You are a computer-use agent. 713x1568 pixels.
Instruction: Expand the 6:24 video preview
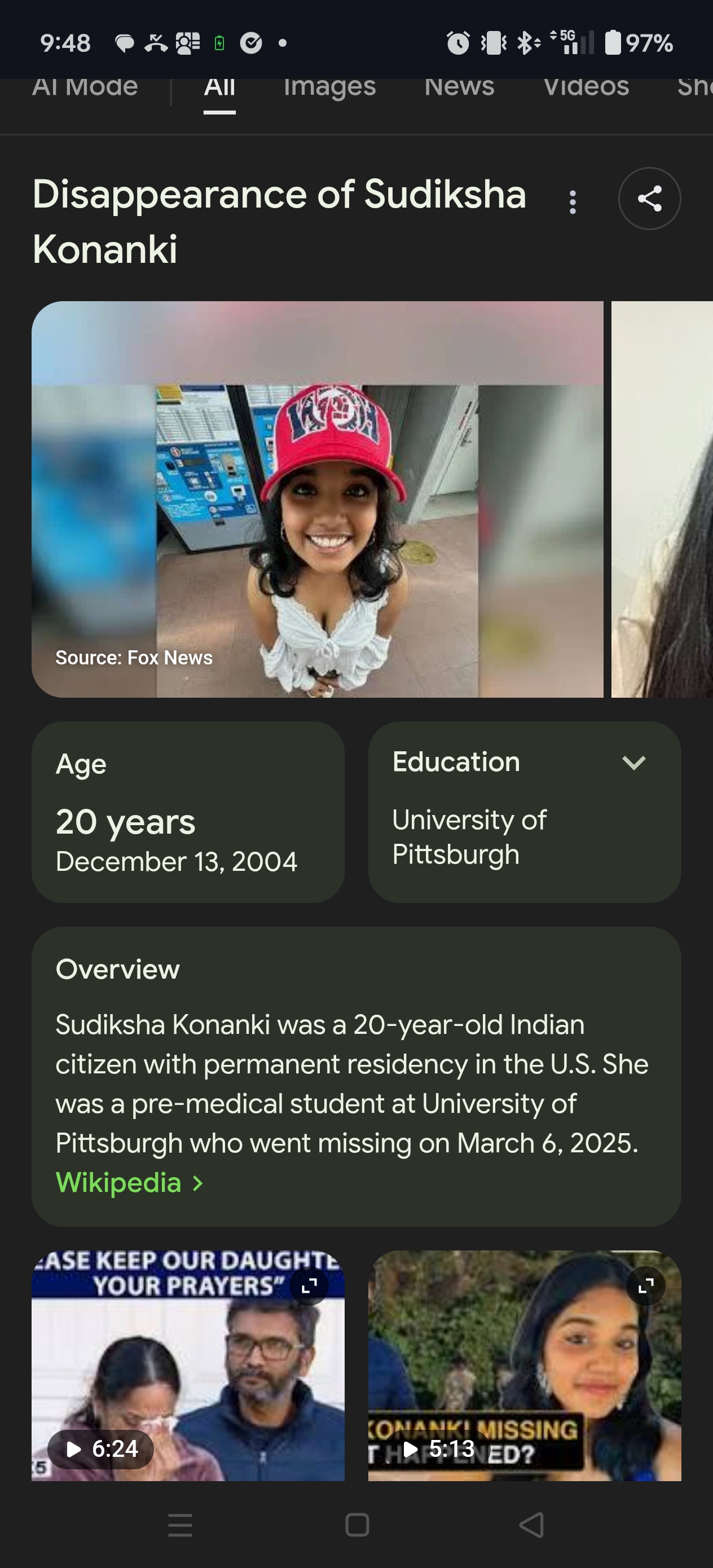point(309,1285)
